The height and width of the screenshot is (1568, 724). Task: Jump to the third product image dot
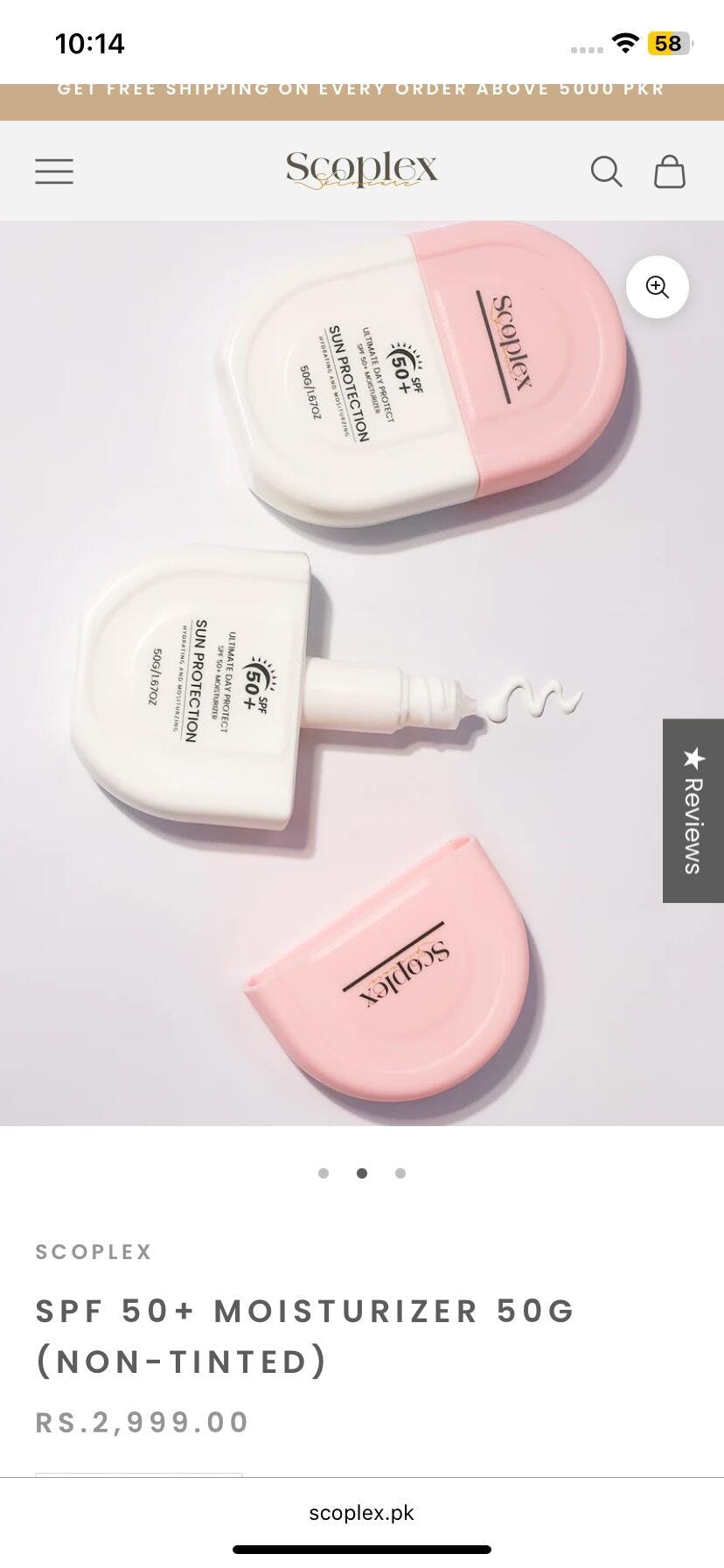pos(400,1173)
